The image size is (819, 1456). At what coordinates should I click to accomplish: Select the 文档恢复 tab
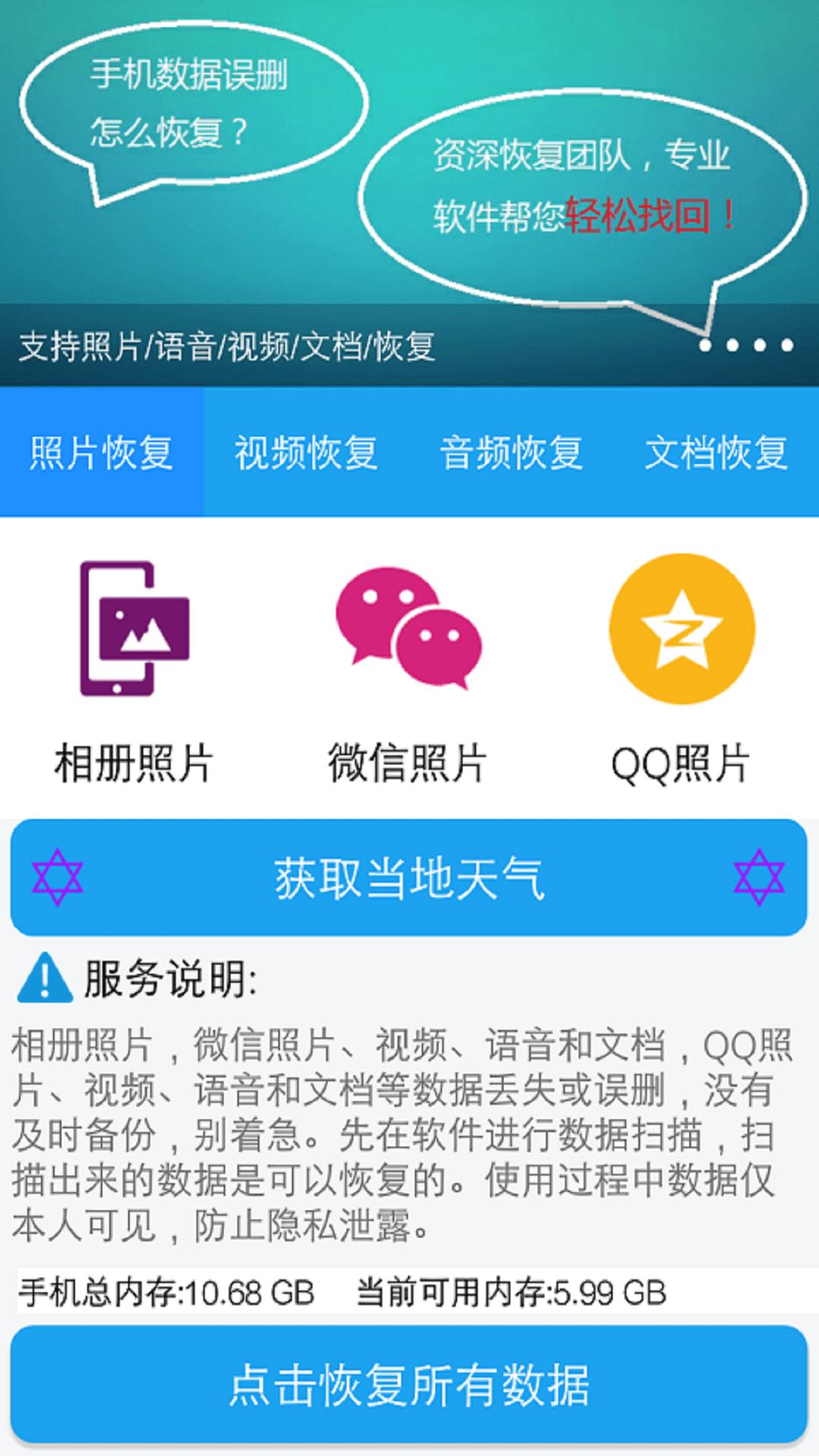coord(716,453)
